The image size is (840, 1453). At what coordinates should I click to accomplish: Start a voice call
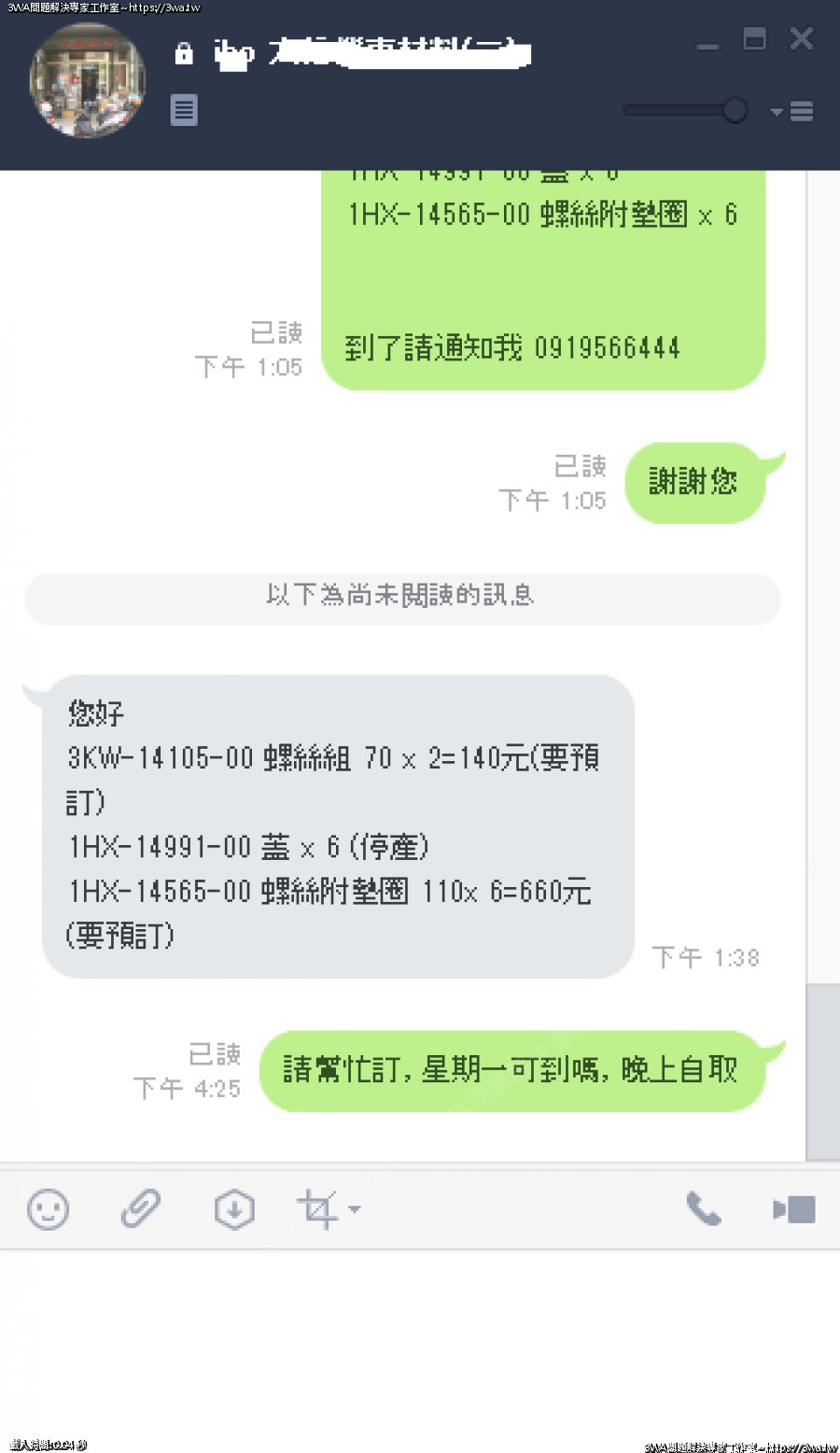(703, 1209)
